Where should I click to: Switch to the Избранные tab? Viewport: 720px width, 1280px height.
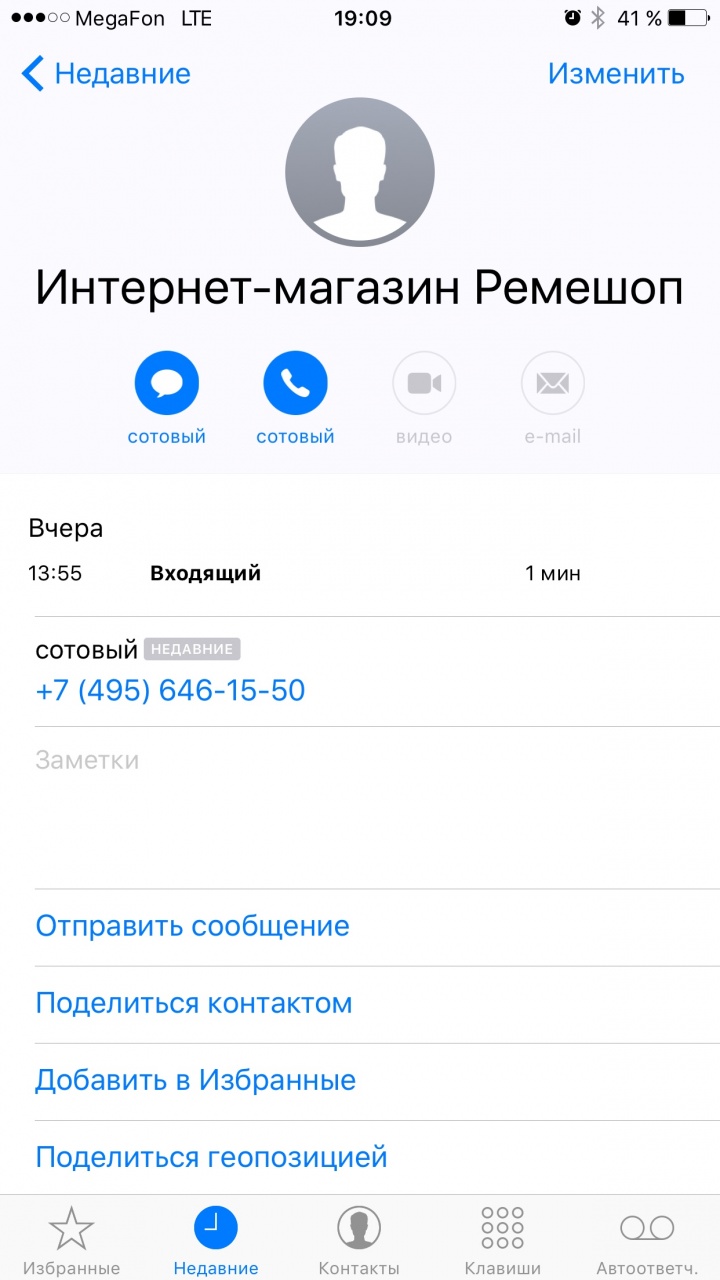coord(71,1241)
